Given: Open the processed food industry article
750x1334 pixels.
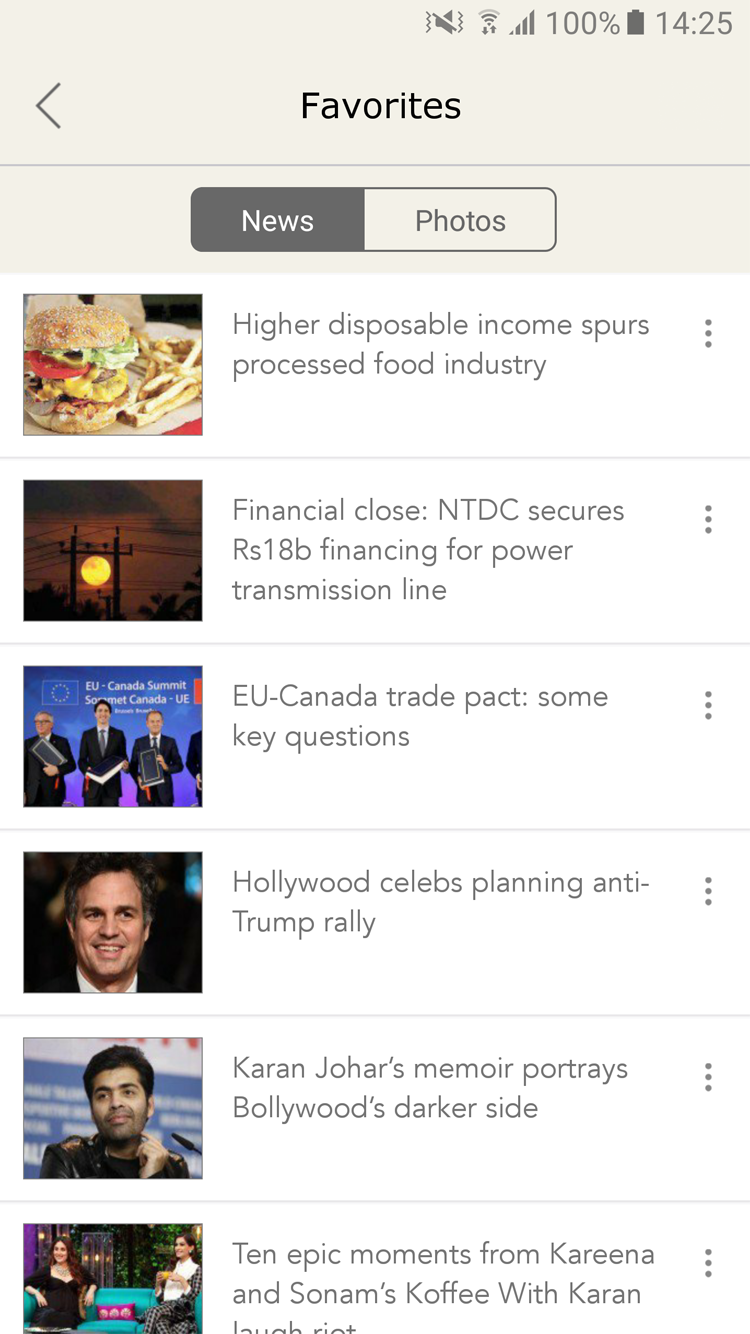Looking at the screenshot, I should [440, 345].
